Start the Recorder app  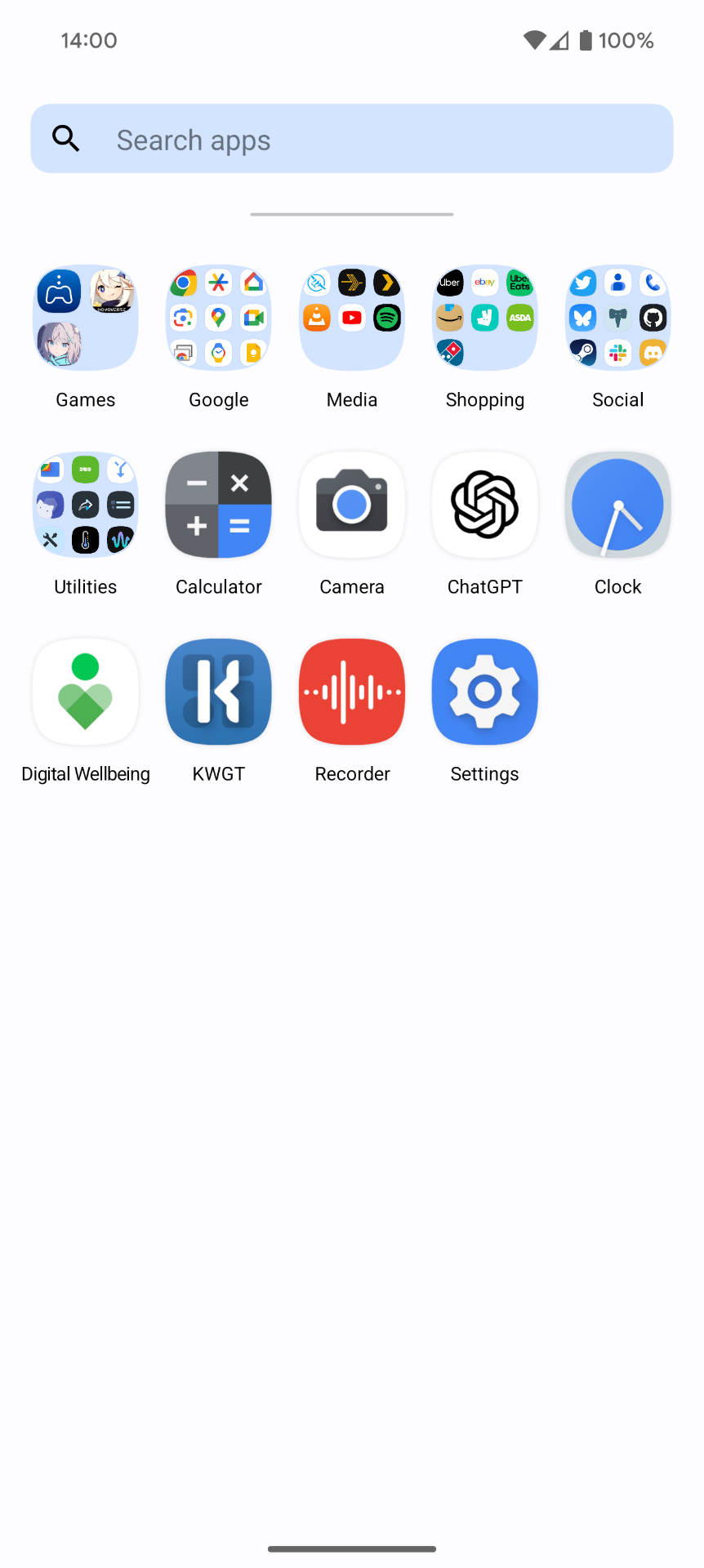click(x=351, y=692)
